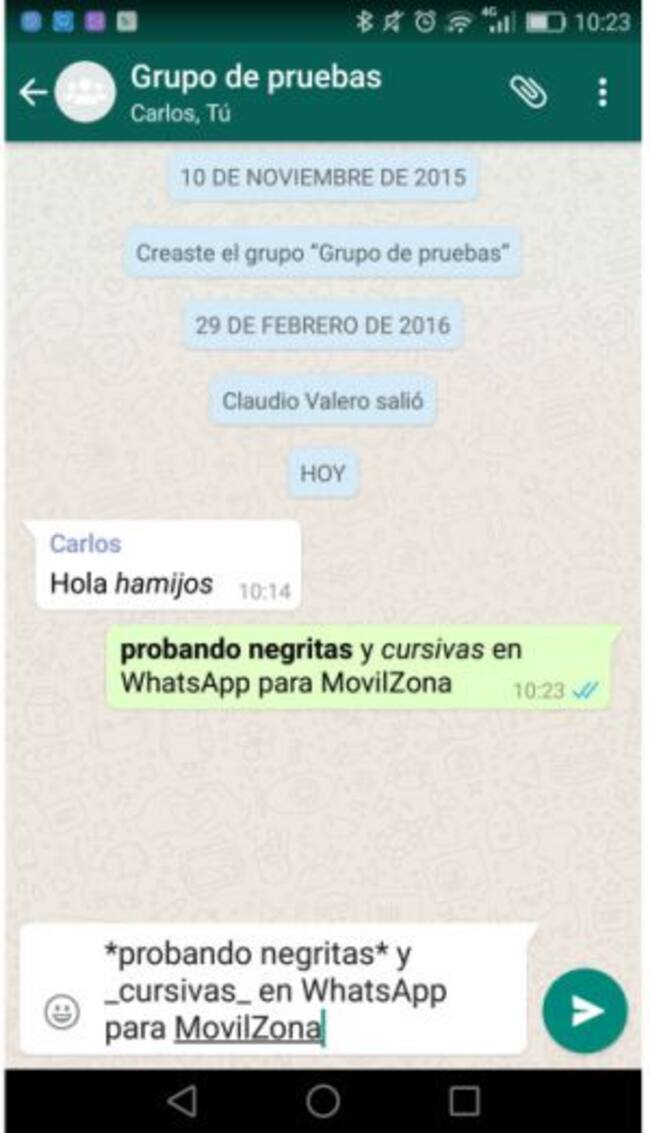Open the three-dot overflow menu
Viewport: 650px width, 1133px height.
pos(602,92)
